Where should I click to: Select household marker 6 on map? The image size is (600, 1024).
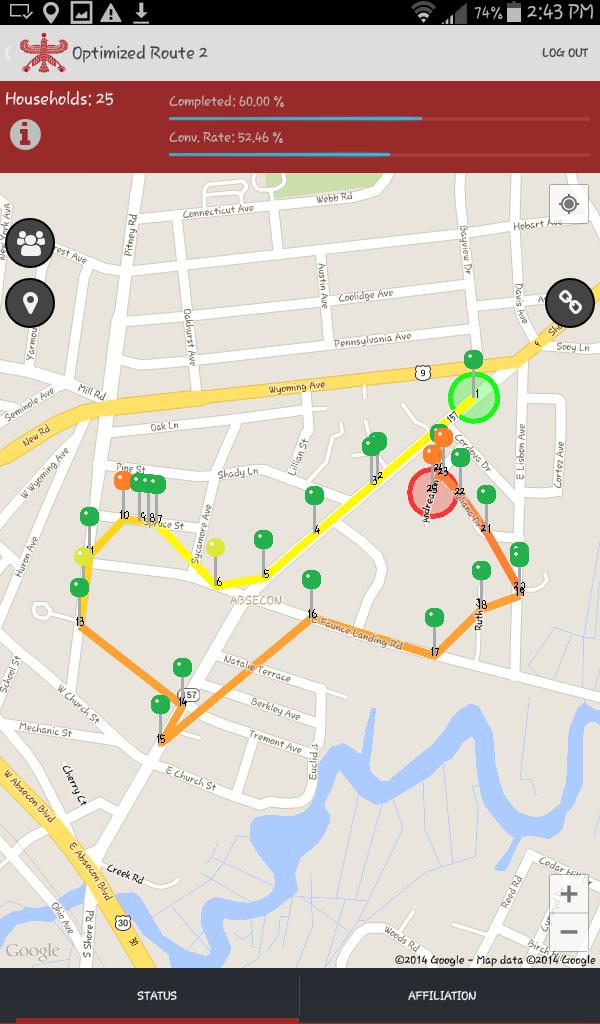pyautogui.click(x=216, y=547)
